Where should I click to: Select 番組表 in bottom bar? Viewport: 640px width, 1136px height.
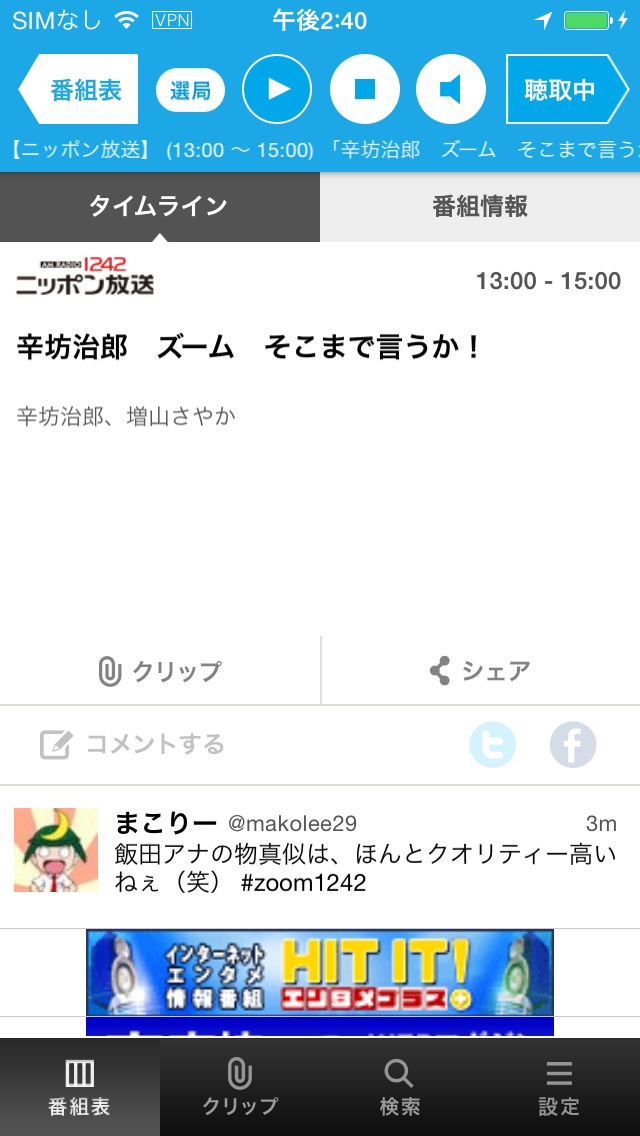click(80, 1088)
